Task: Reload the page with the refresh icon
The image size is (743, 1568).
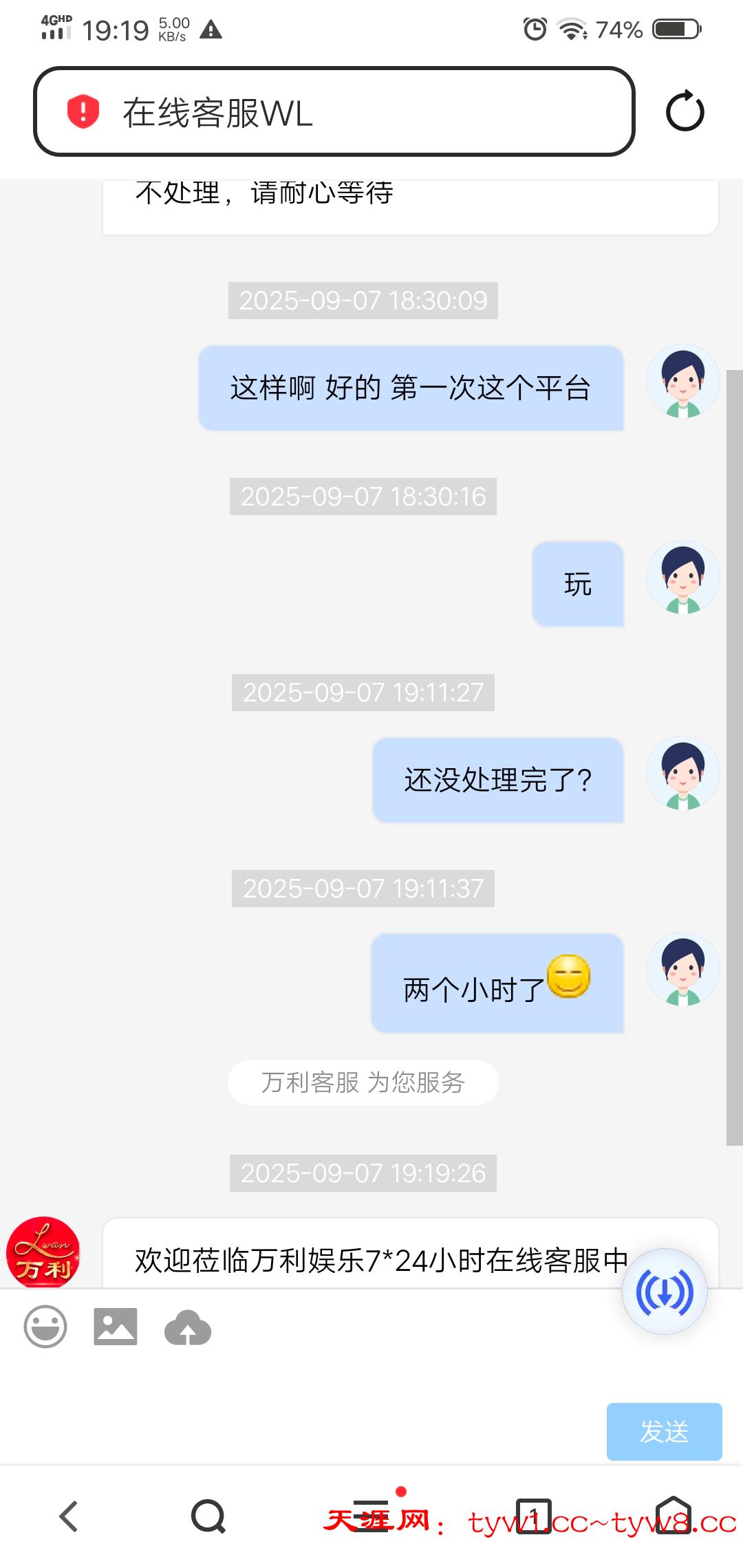Action: pos(685,111)
